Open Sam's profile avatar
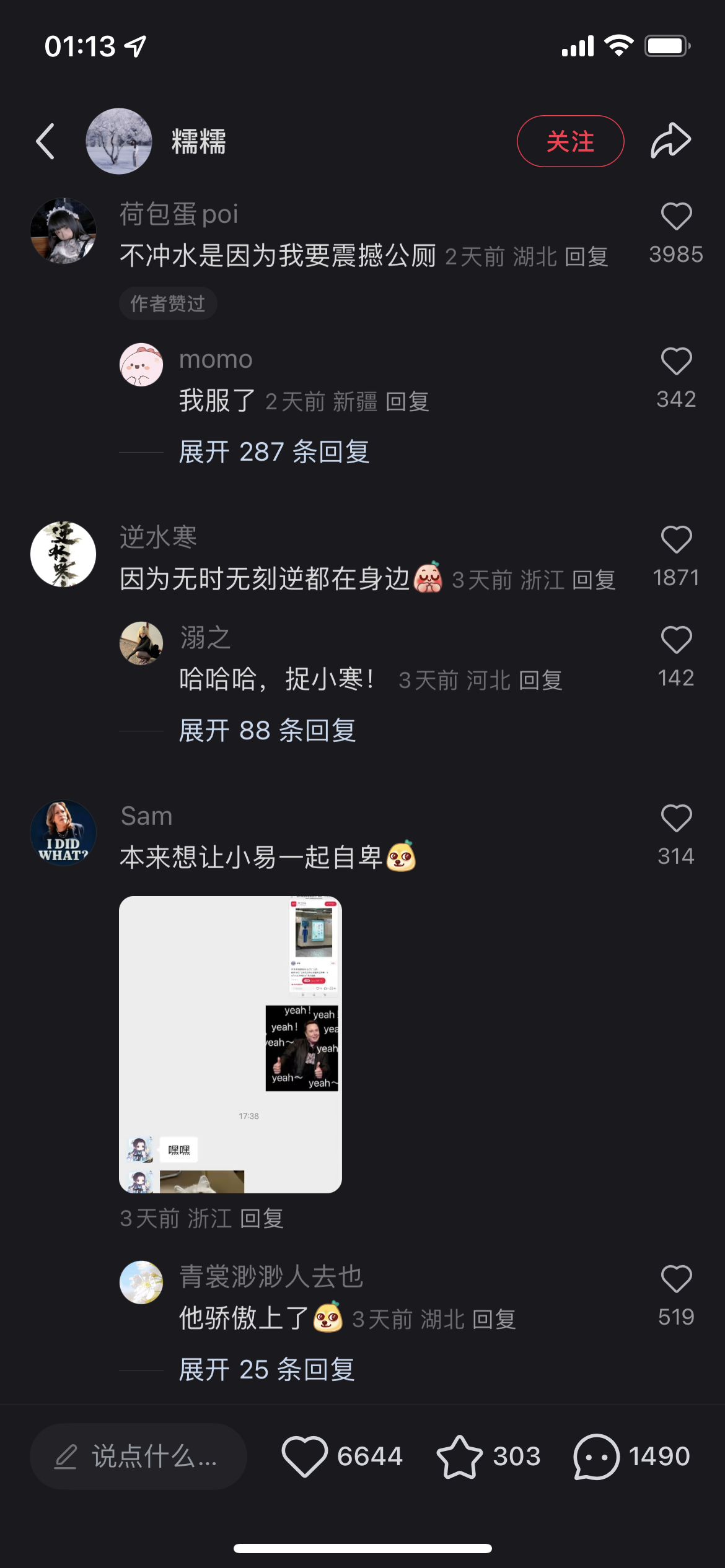 click(x=63, y=833)
